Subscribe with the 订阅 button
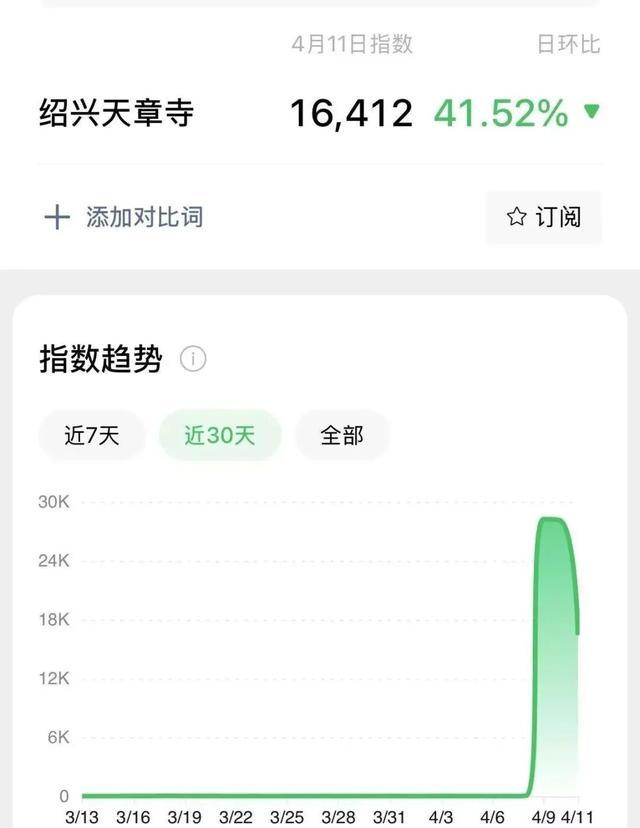Image resolution: width=640 pixels, height=828 pixels. pyautogui.click(x=544, y=217)
